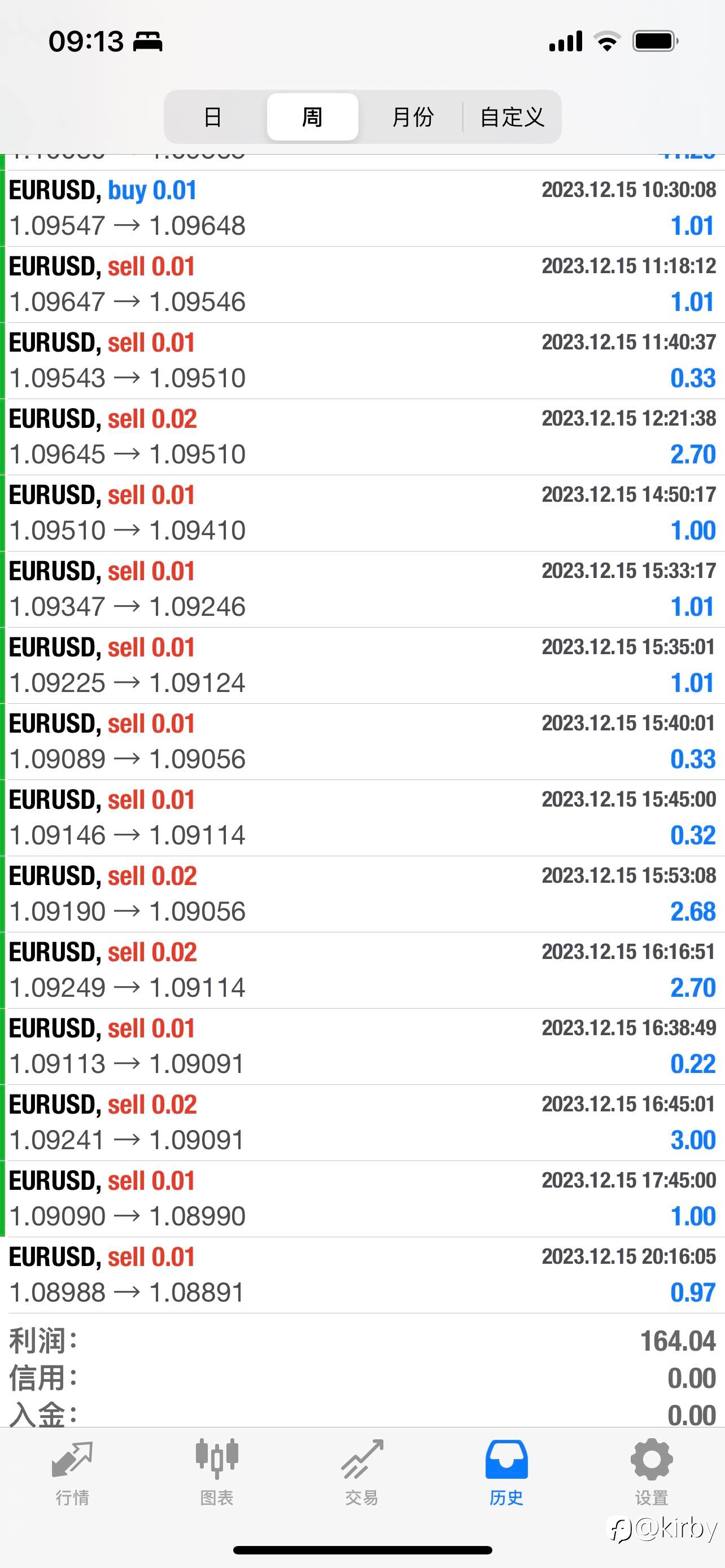Open the 自定义 custom period tab
The width and height of the screenshot is (725, 1568).
click(x=512, y=117)
